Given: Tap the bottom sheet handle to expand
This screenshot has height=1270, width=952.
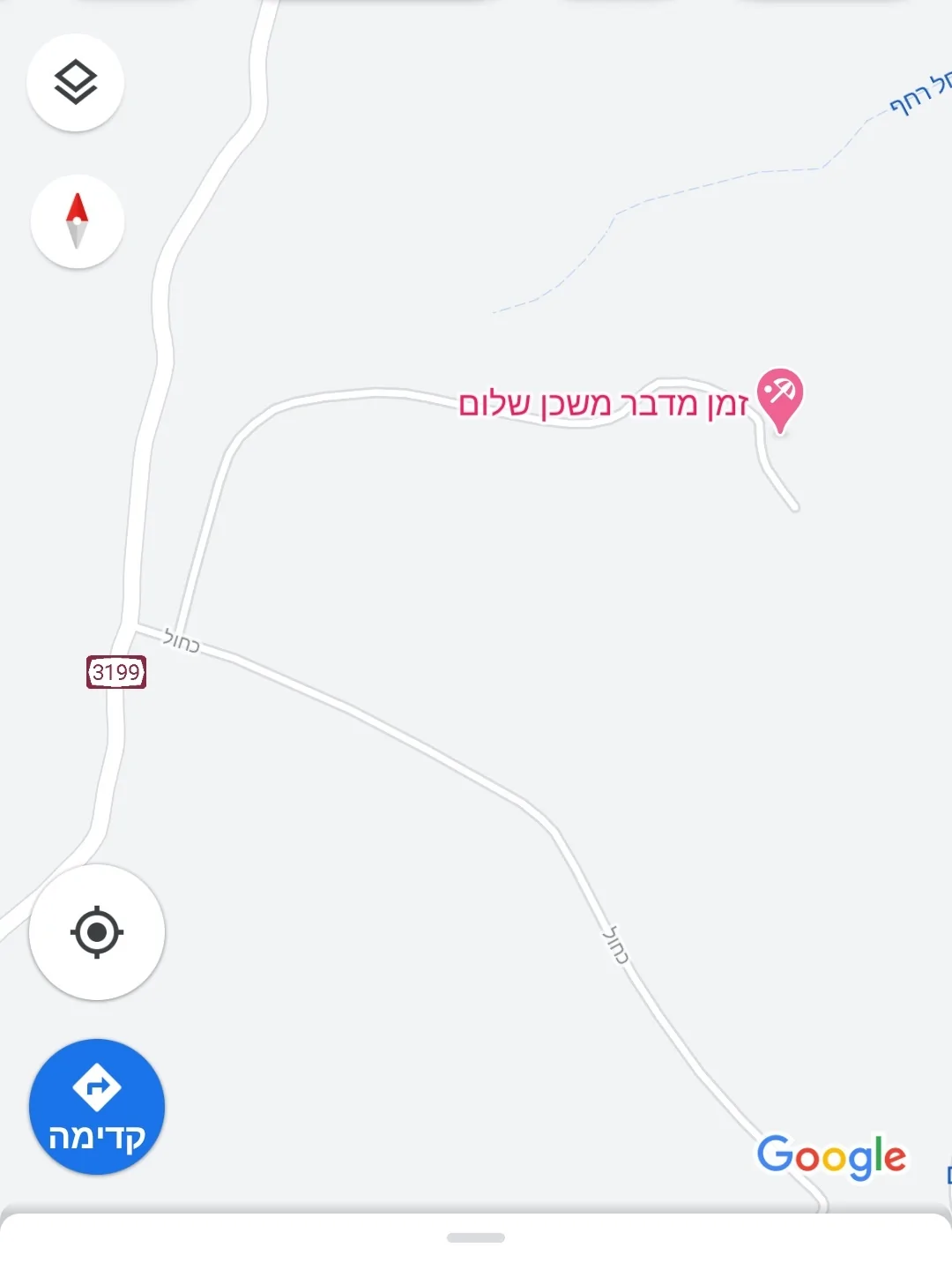Looking at the screenshot, I should click(x=476, y=1237).
